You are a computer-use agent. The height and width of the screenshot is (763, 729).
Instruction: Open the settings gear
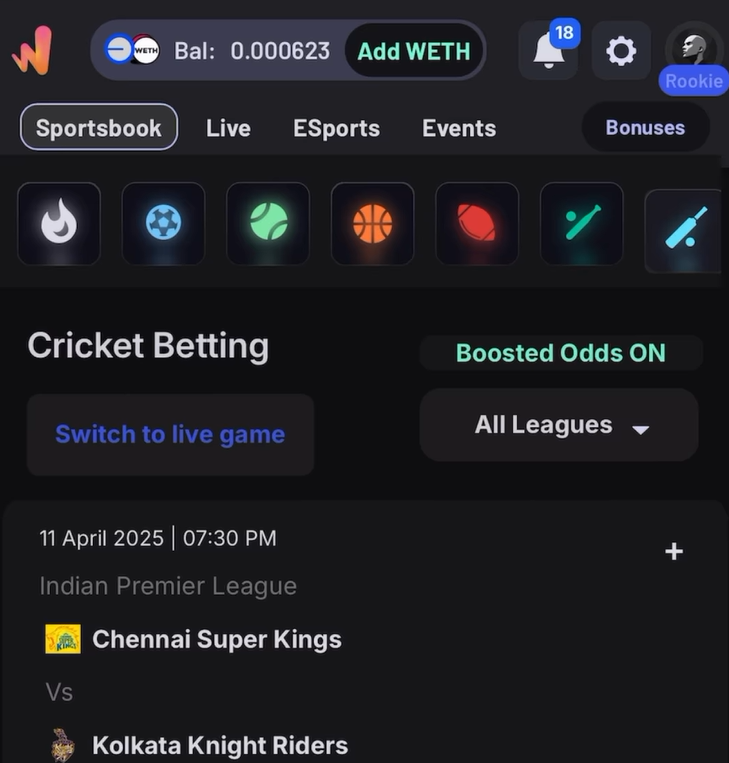click(621, 50)
